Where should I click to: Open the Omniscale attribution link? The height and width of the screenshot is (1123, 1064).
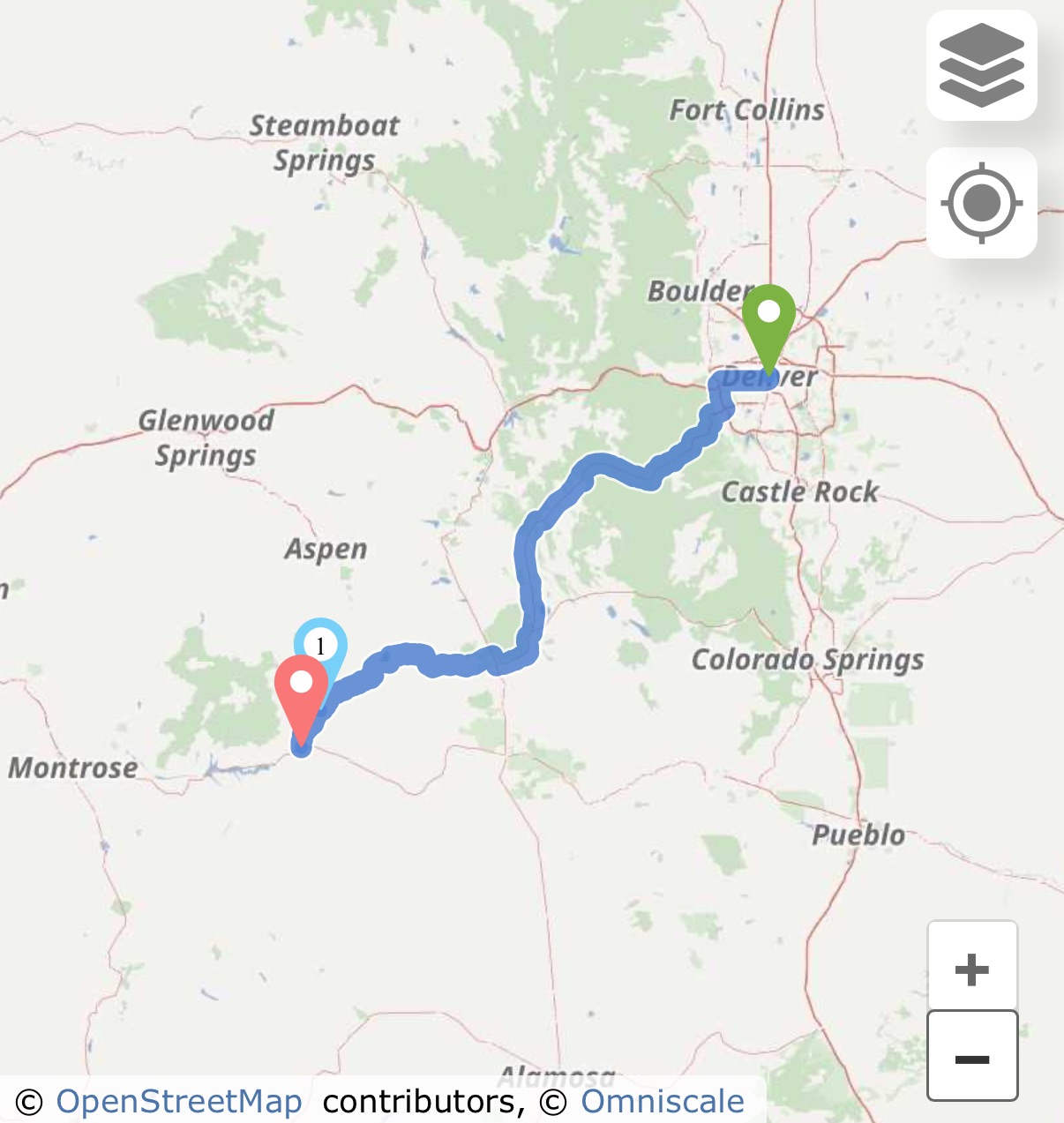click(x=662, y=1102)
